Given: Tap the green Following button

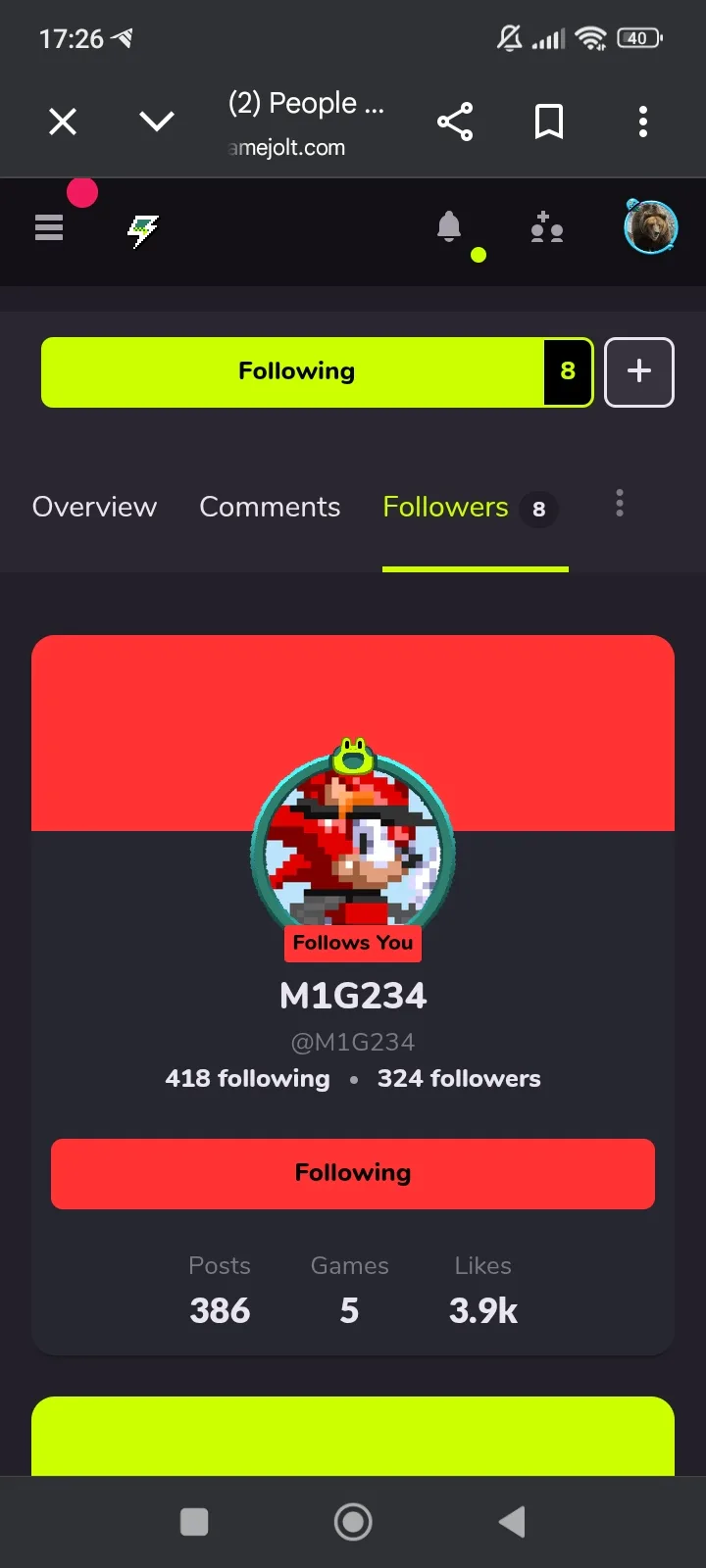Looking at the screenshot, I should 294,371.
